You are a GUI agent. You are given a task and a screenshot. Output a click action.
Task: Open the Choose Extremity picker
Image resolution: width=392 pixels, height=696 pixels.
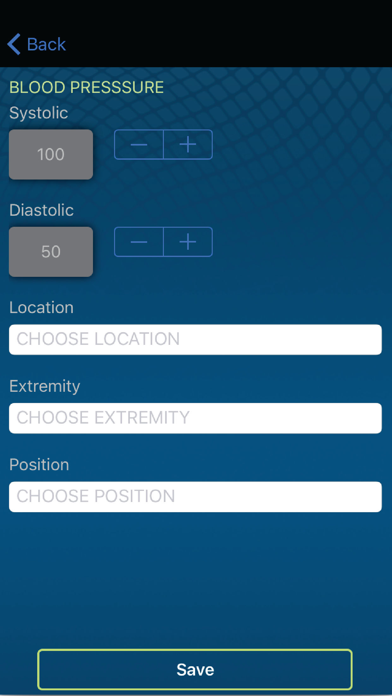(195, 418)
